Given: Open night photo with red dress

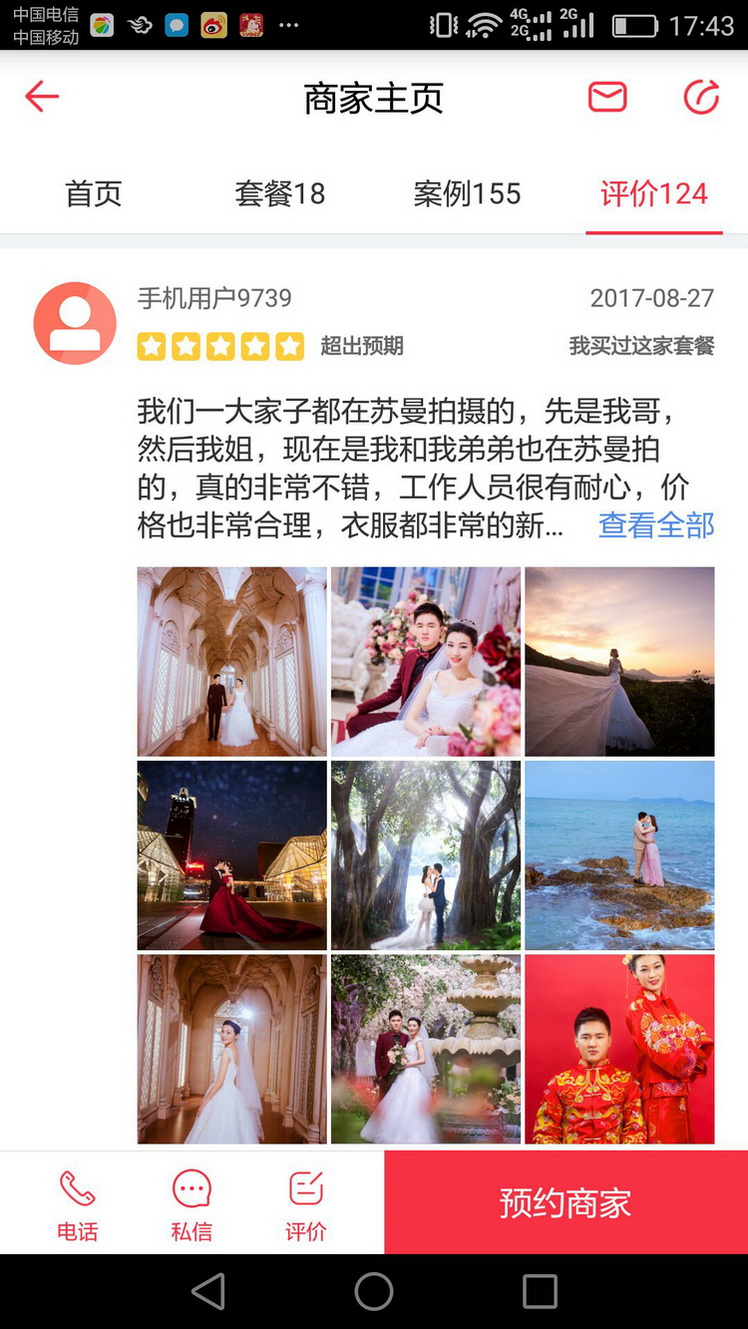Looking at the screenshot, I should (232, 855).
